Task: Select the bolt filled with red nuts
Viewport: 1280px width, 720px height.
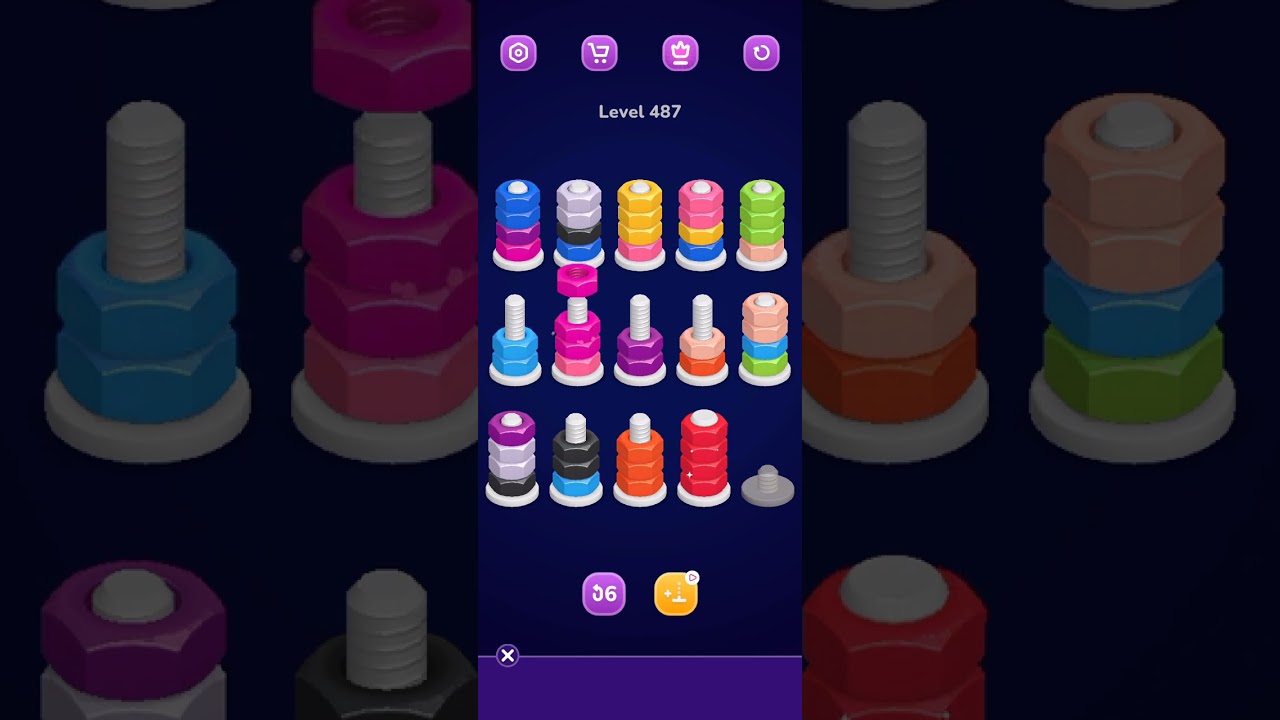Action: pyautogui.click(x=704, y=458)
